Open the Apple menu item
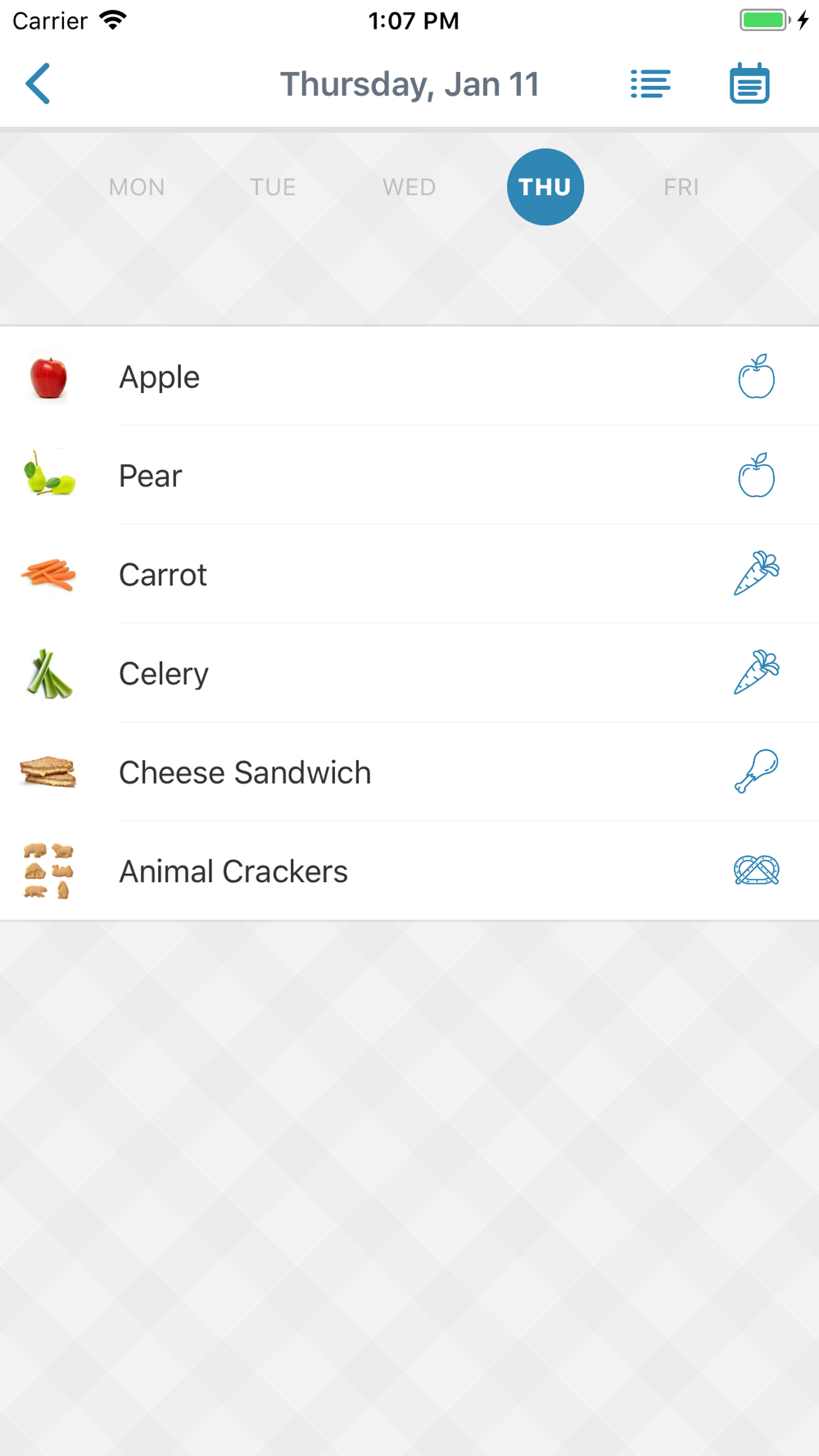 pyautogui.click(x=409, y=377)
